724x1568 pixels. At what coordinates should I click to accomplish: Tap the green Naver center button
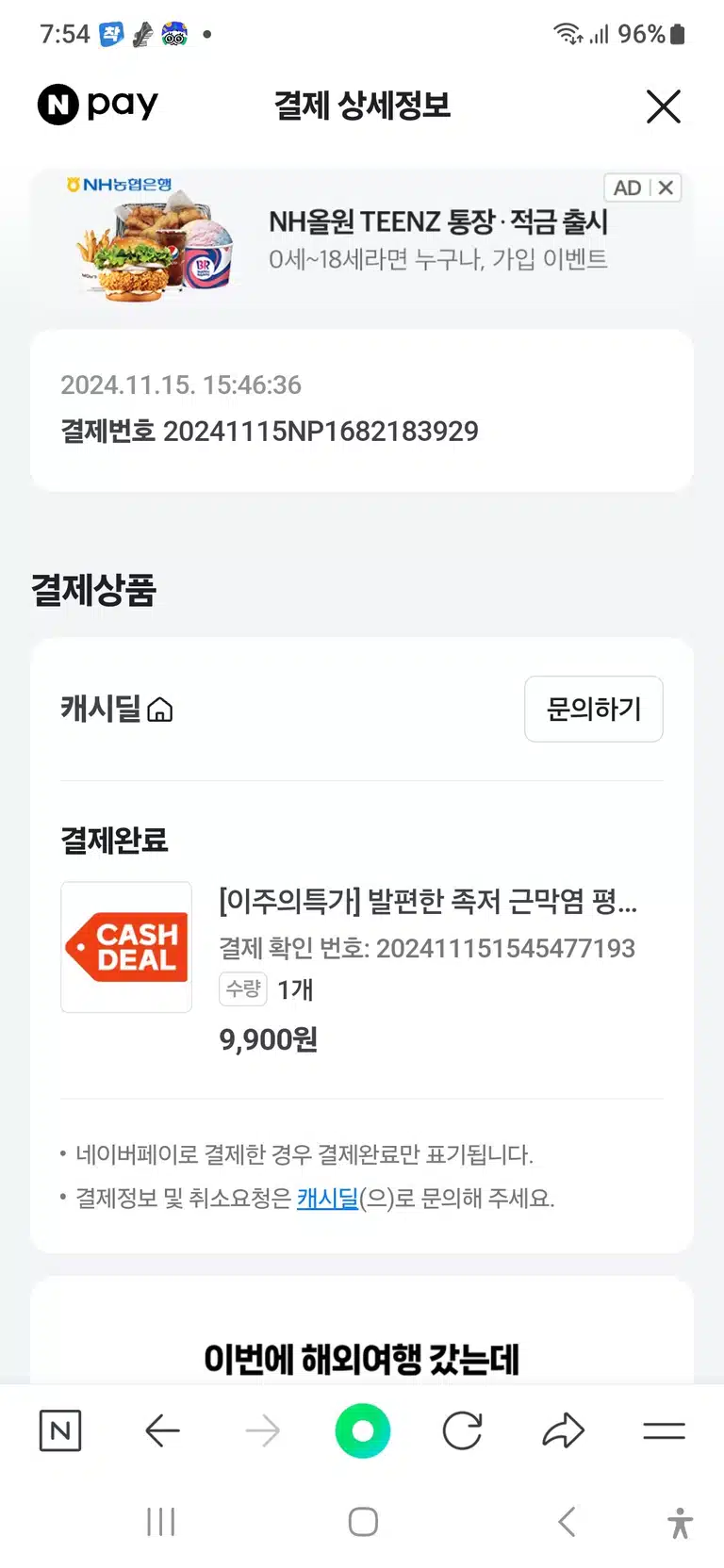point(363,1430)
